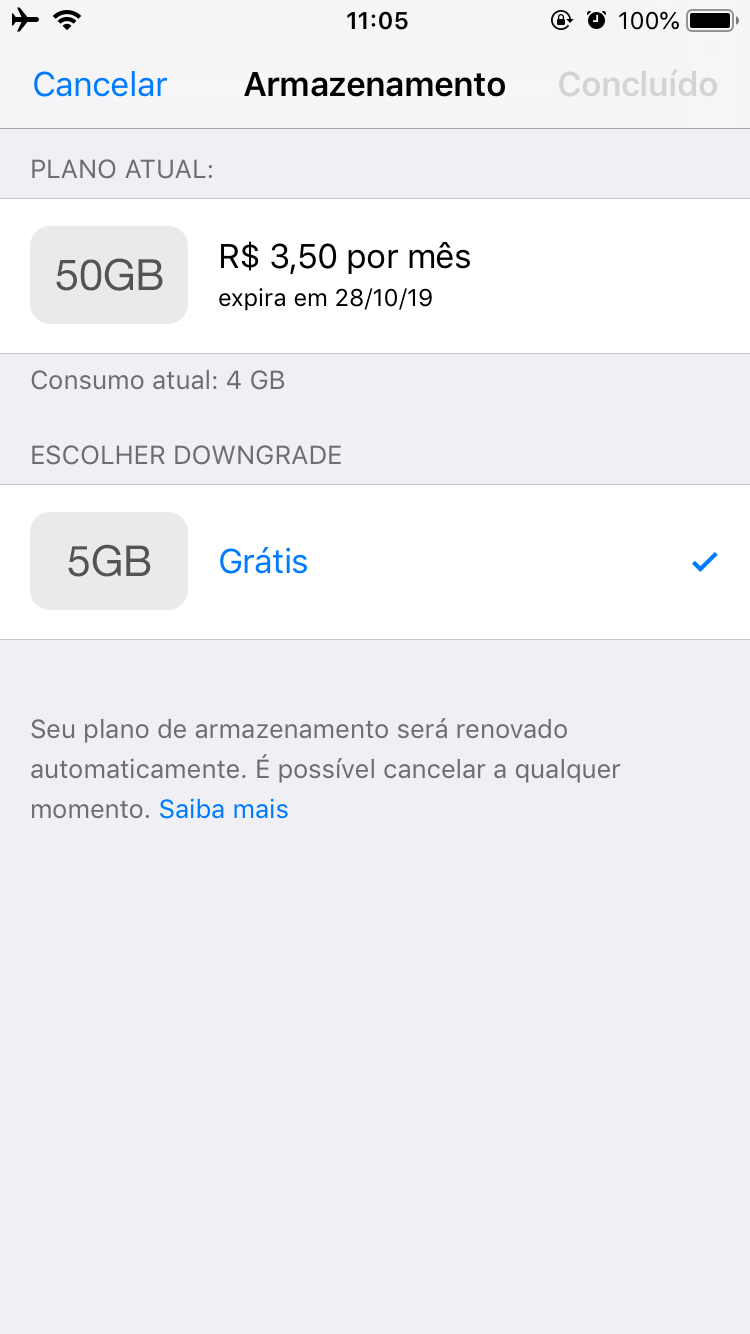Select the 5GB Grátis downgrade plan
The height and width of the screenshot is (1334, 750).
click(375, 562)
